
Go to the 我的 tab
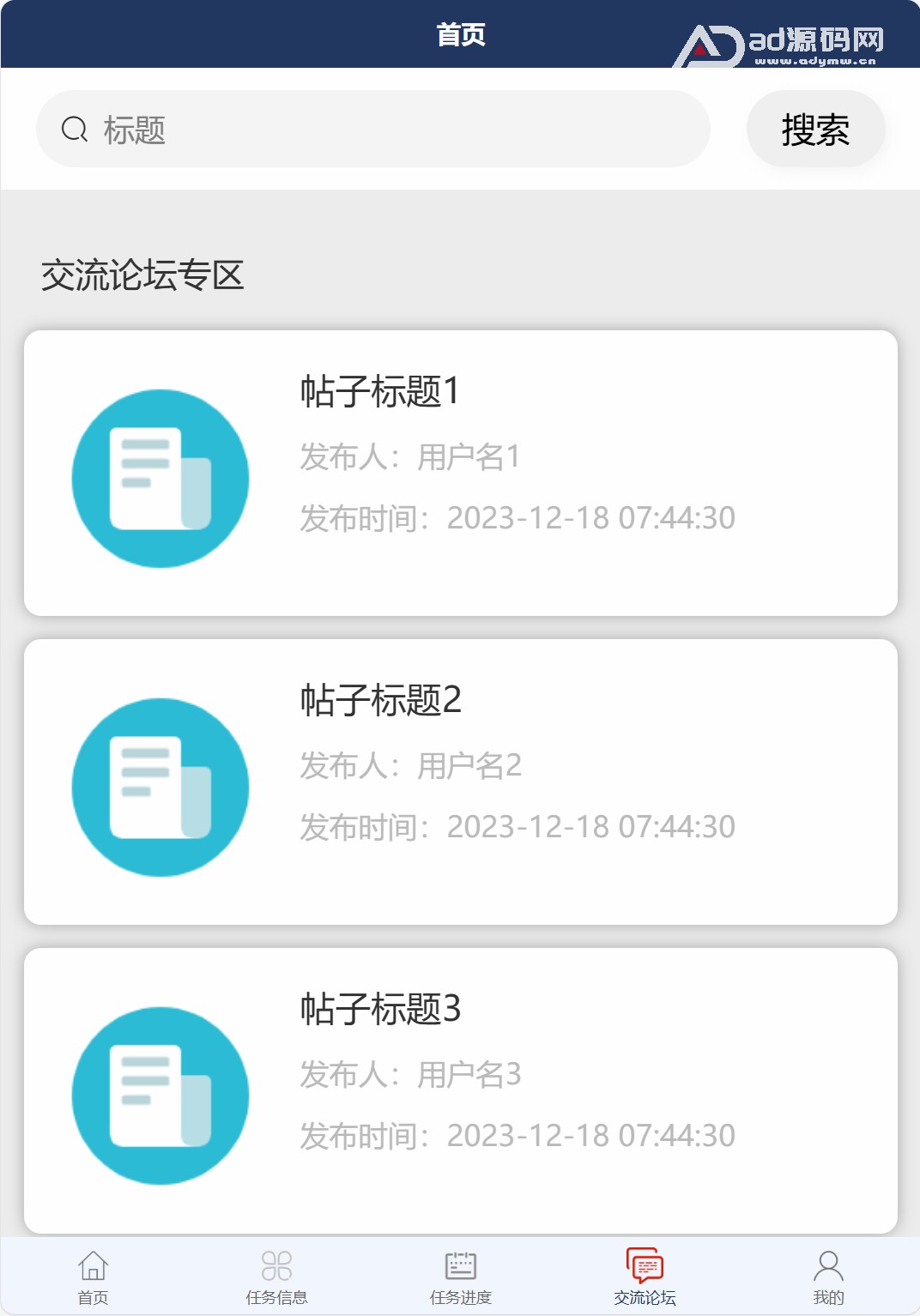pyautogui.click(x=828, y=1277)
